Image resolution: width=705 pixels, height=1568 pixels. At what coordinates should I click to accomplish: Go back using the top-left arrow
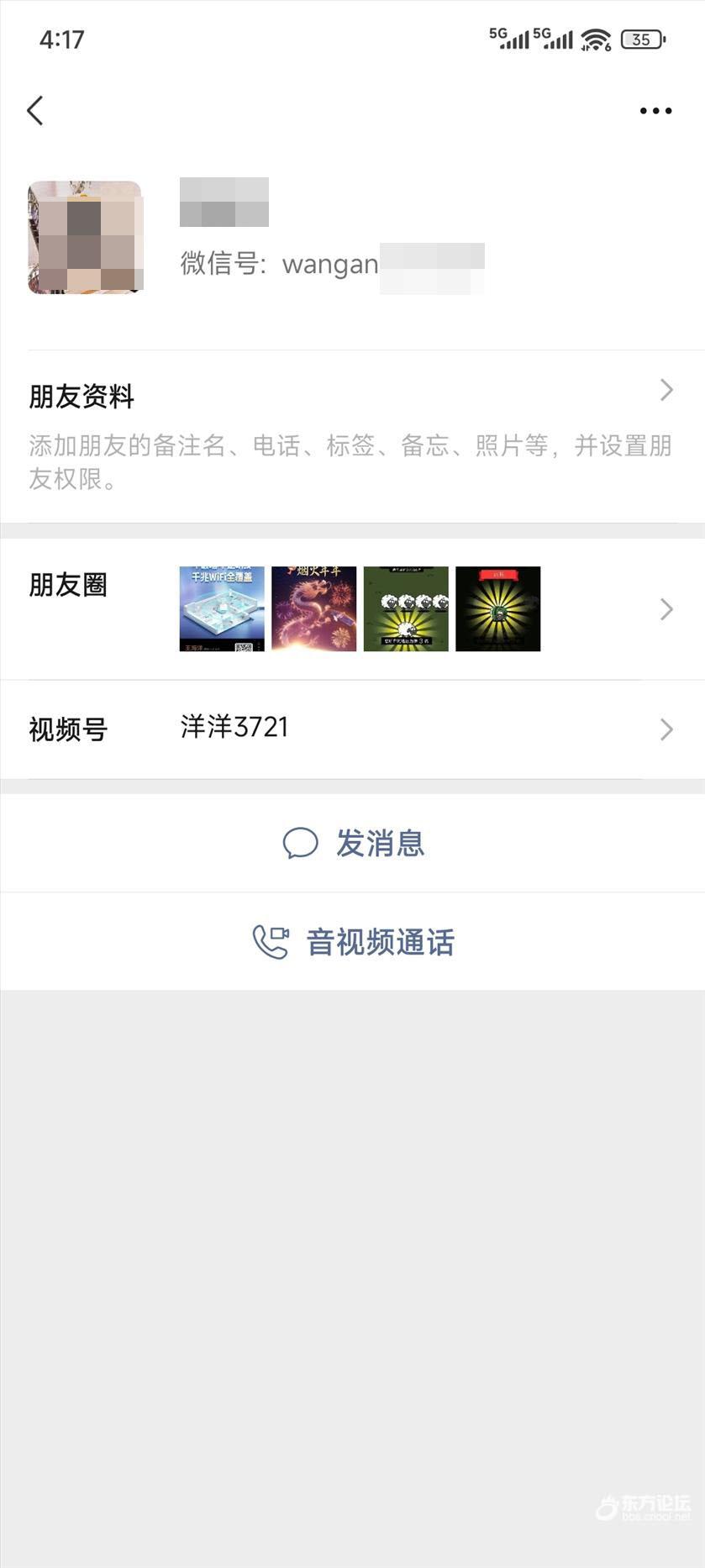(x=35, y=110)
